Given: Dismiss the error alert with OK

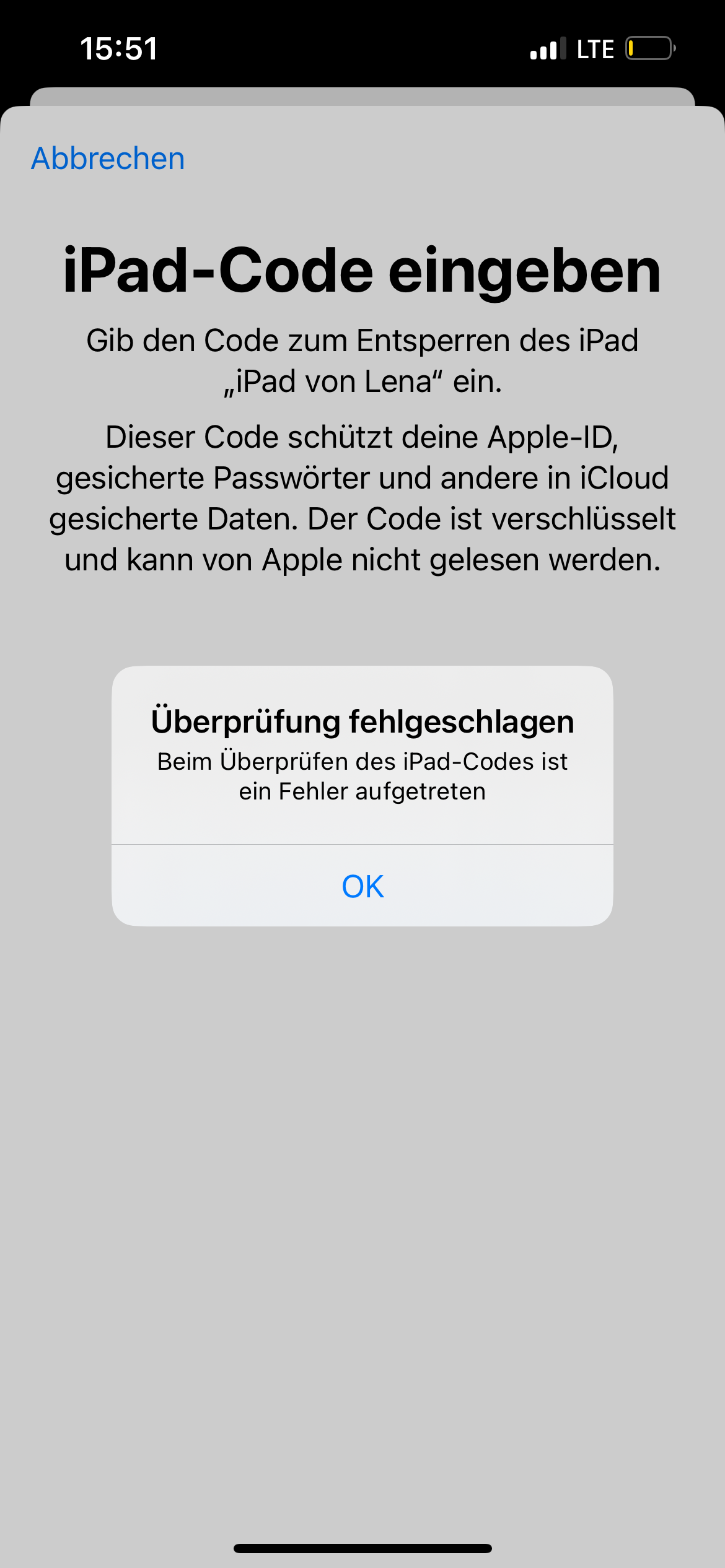Looking at the screenshot, I should pos(362,886).
